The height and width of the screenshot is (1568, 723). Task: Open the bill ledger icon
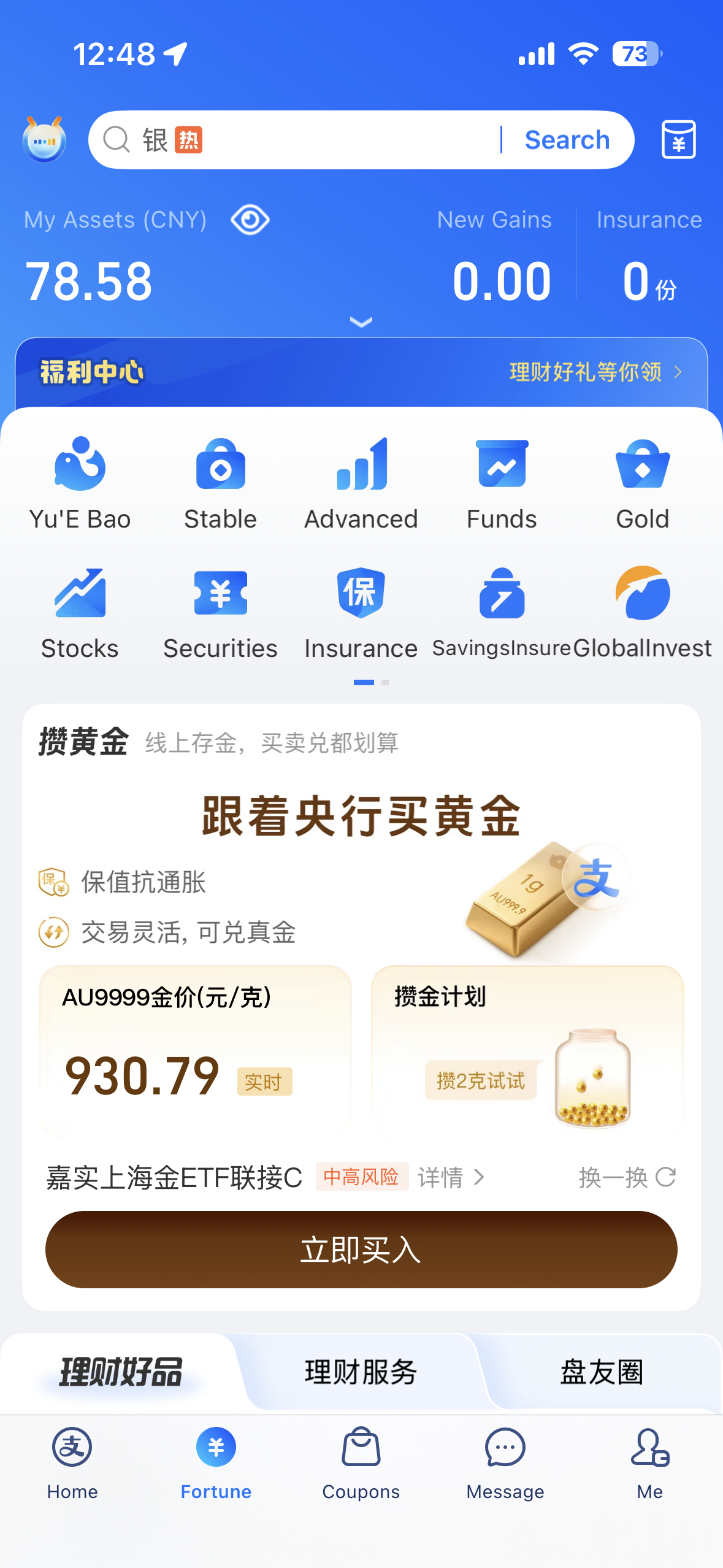tap(678, 140)
